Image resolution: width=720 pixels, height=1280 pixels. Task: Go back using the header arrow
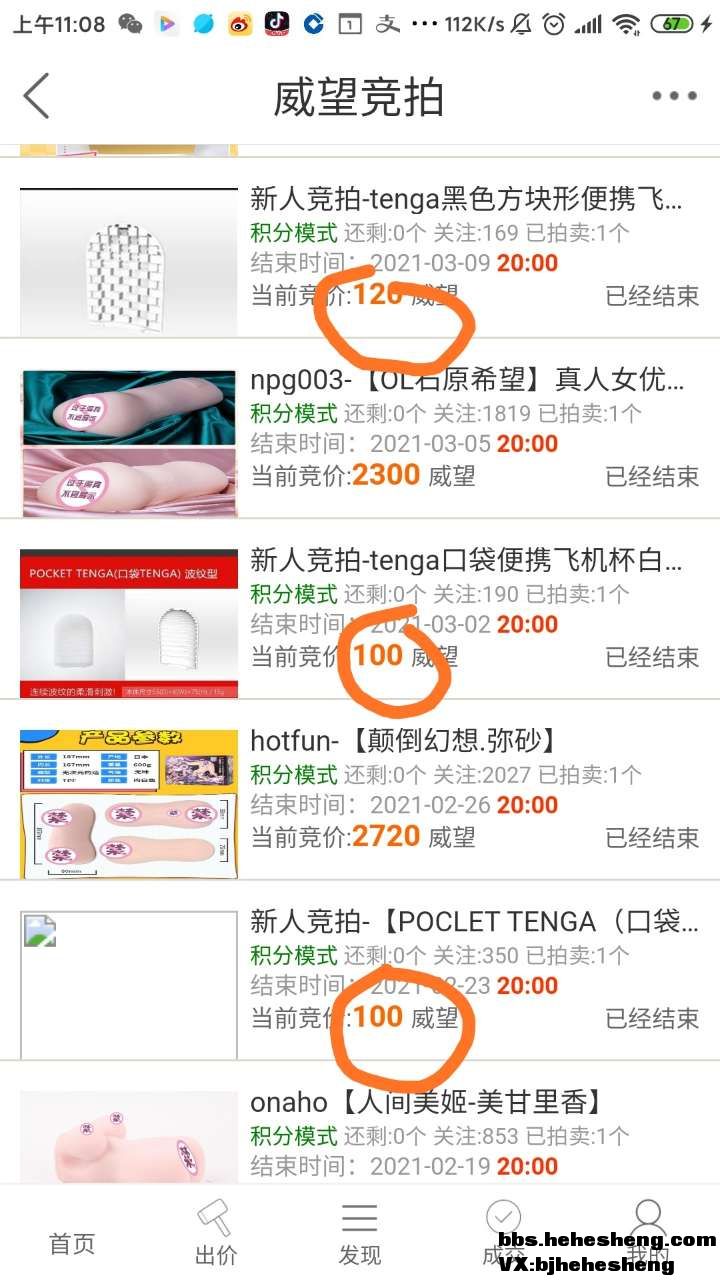click(x=37, y=97)
